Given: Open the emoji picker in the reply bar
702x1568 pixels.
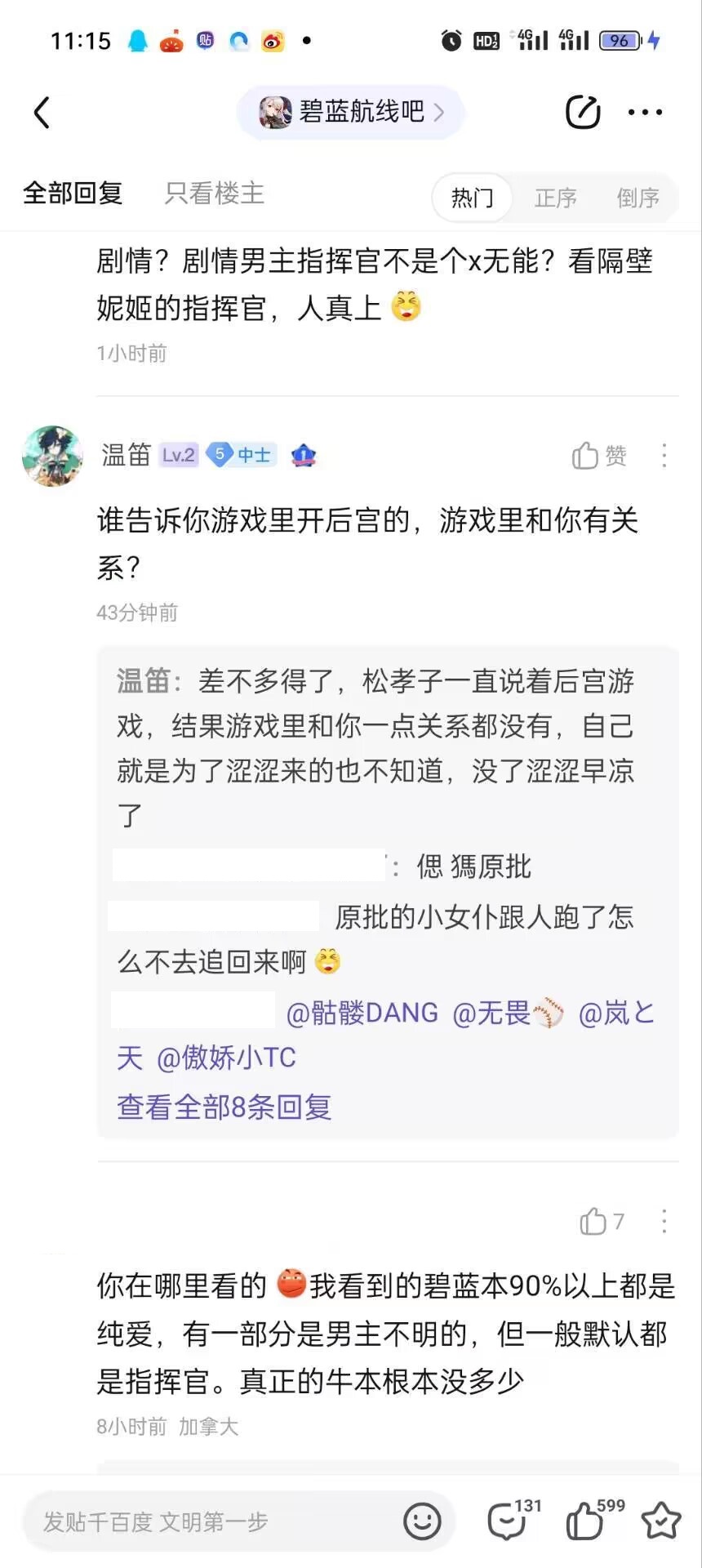Looking at the screenshot, I should tap(422, 1521).
